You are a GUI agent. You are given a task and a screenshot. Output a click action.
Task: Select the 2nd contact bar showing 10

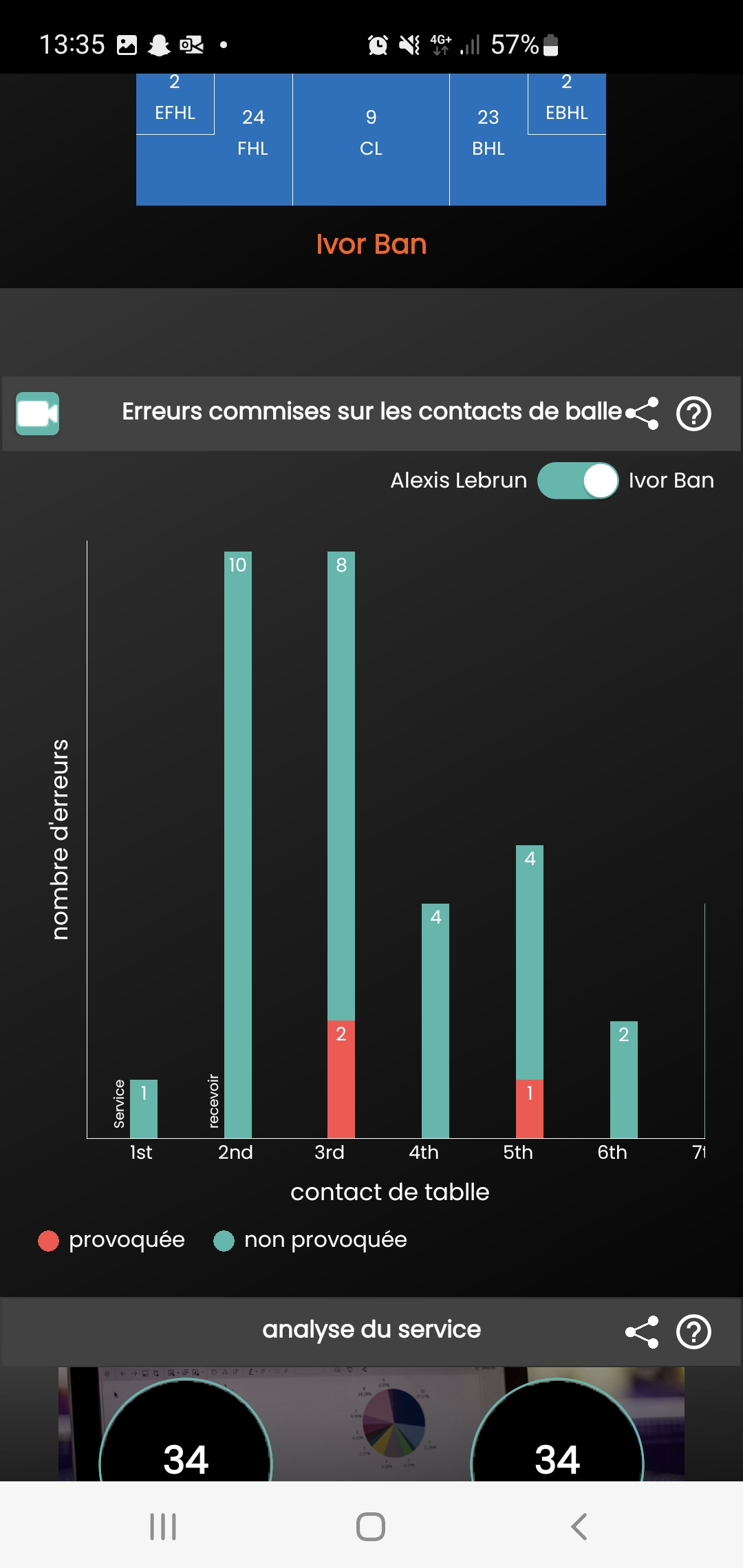pos(238,845)
